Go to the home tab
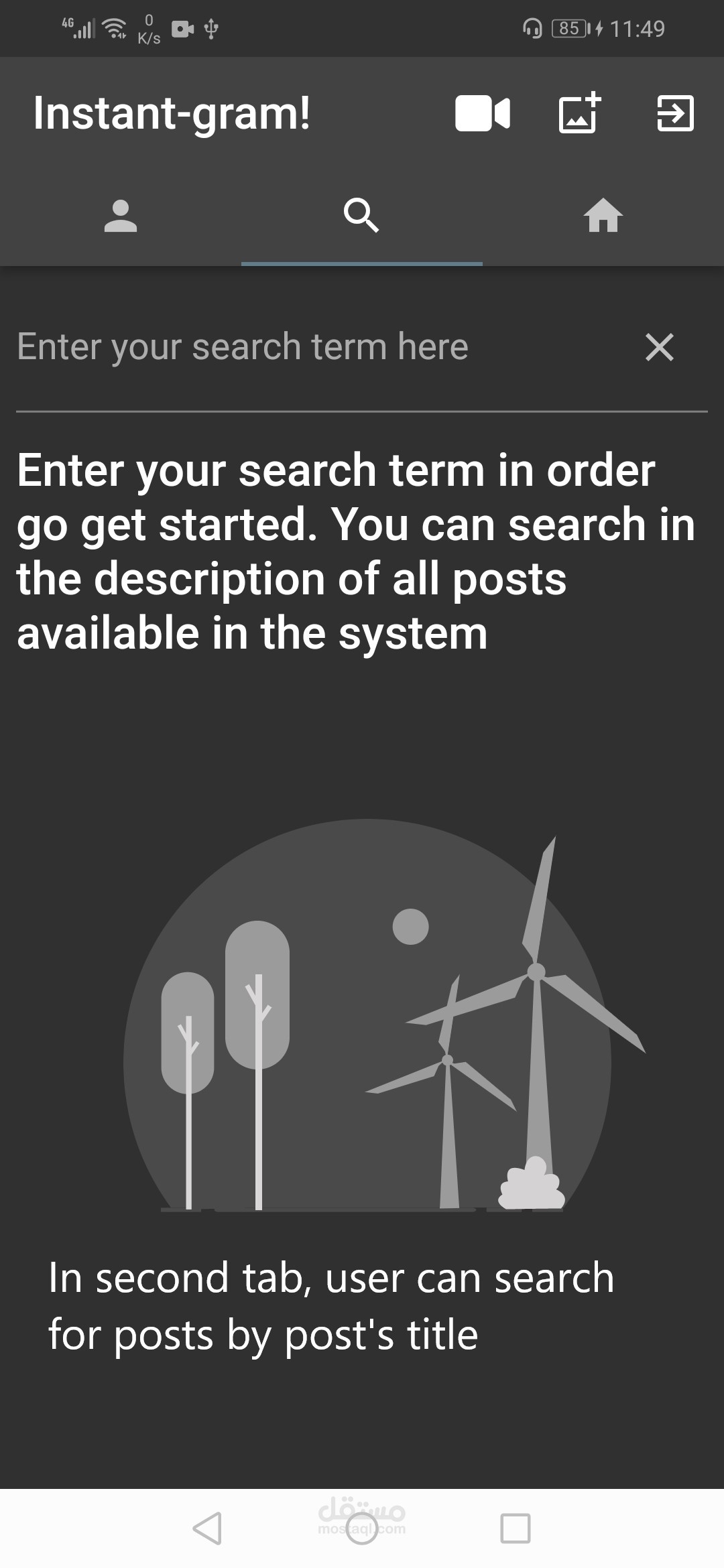This screenshot has height=1568, width=724. (x=603, y=216)
